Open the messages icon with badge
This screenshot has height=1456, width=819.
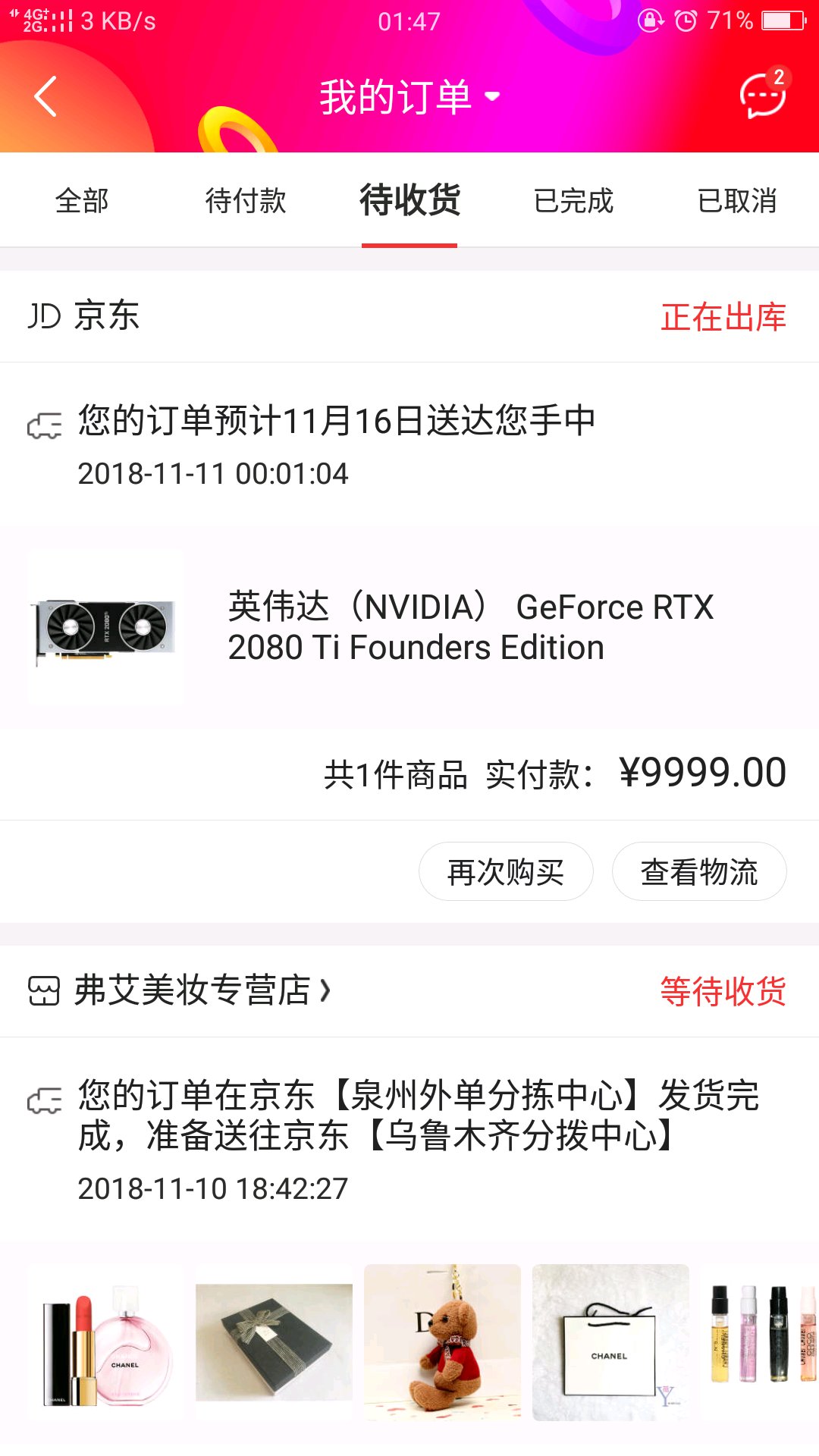pos(761,96)
